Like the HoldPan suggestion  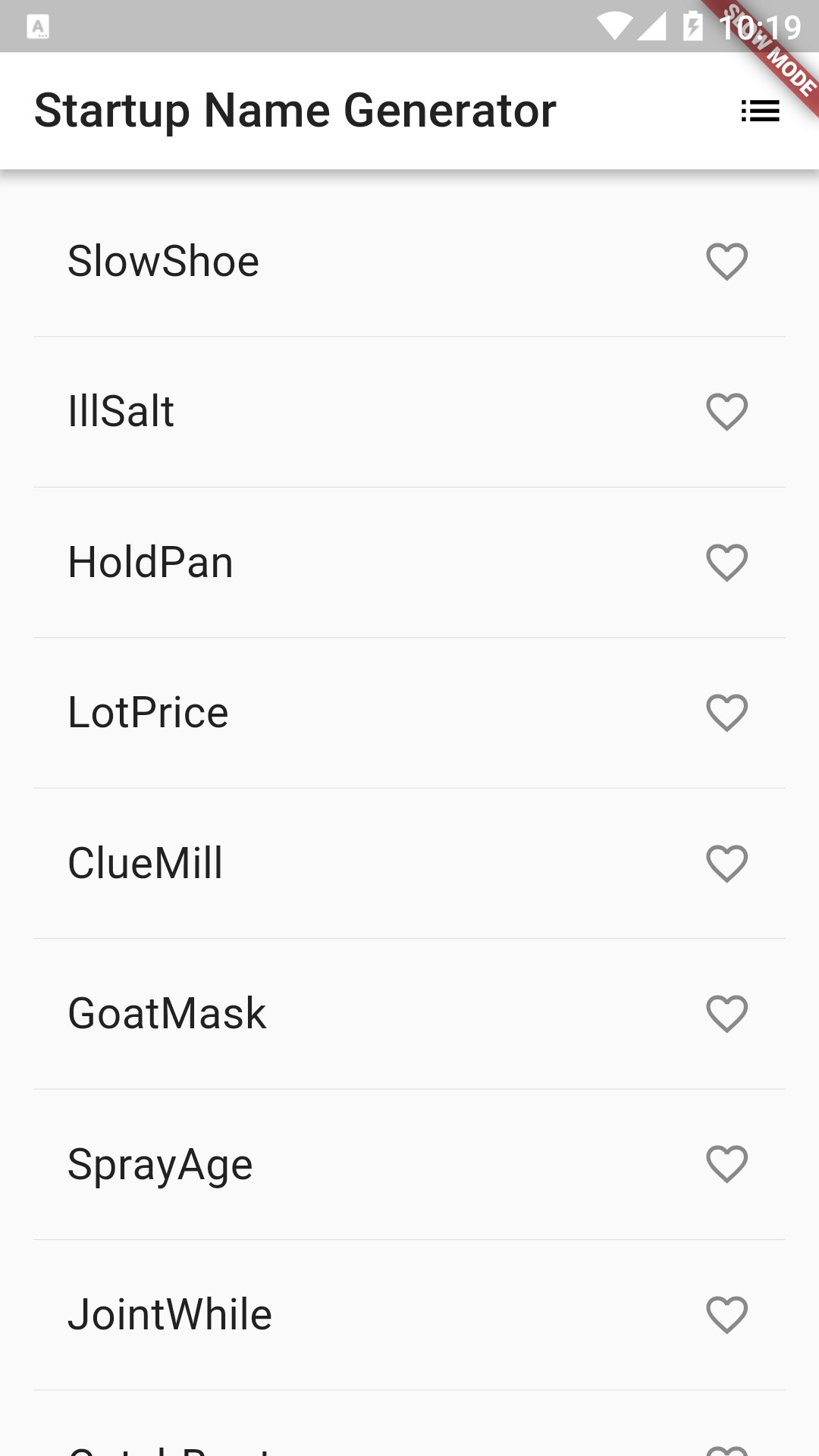click(x=727, y=563)
